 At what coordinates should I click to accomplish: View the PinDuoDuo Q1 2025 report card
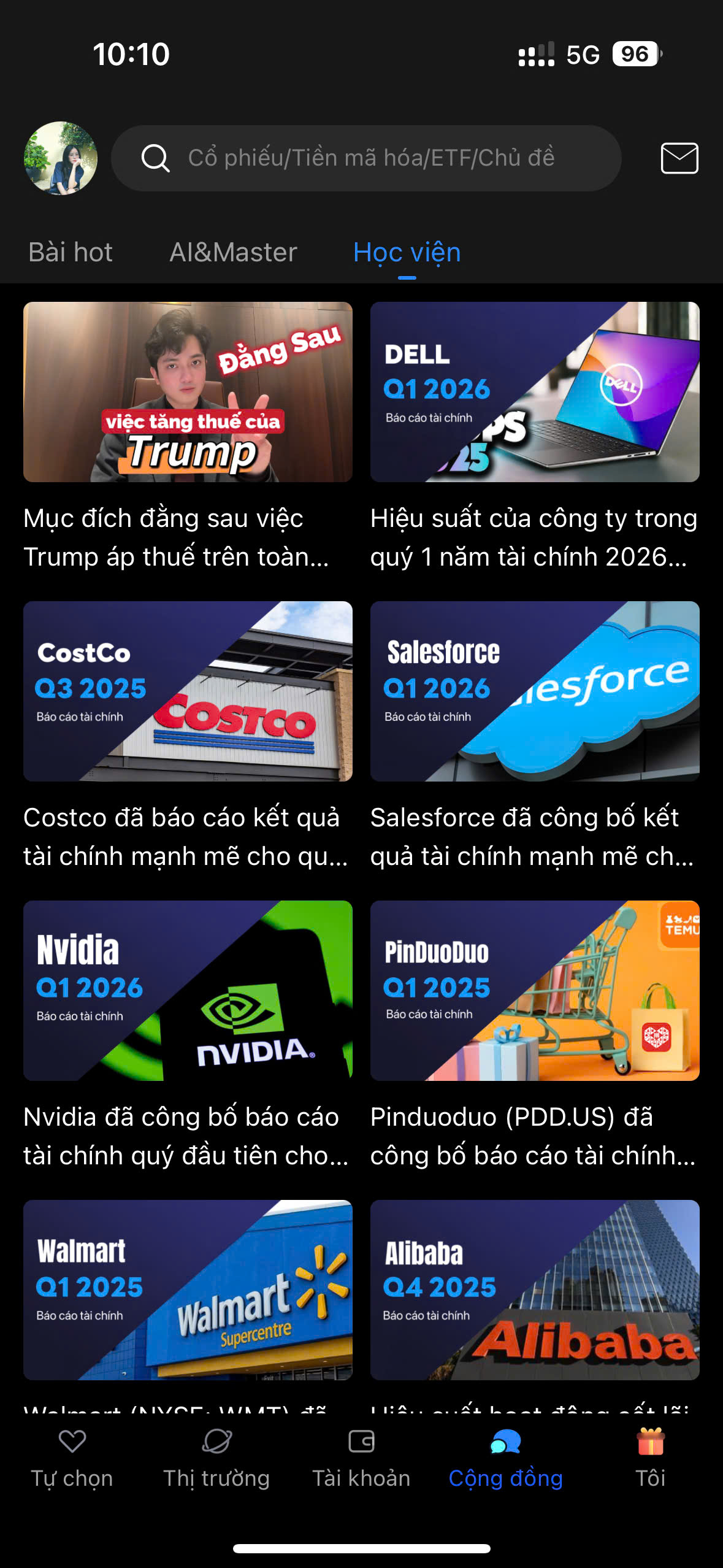[x=535, y=991]
